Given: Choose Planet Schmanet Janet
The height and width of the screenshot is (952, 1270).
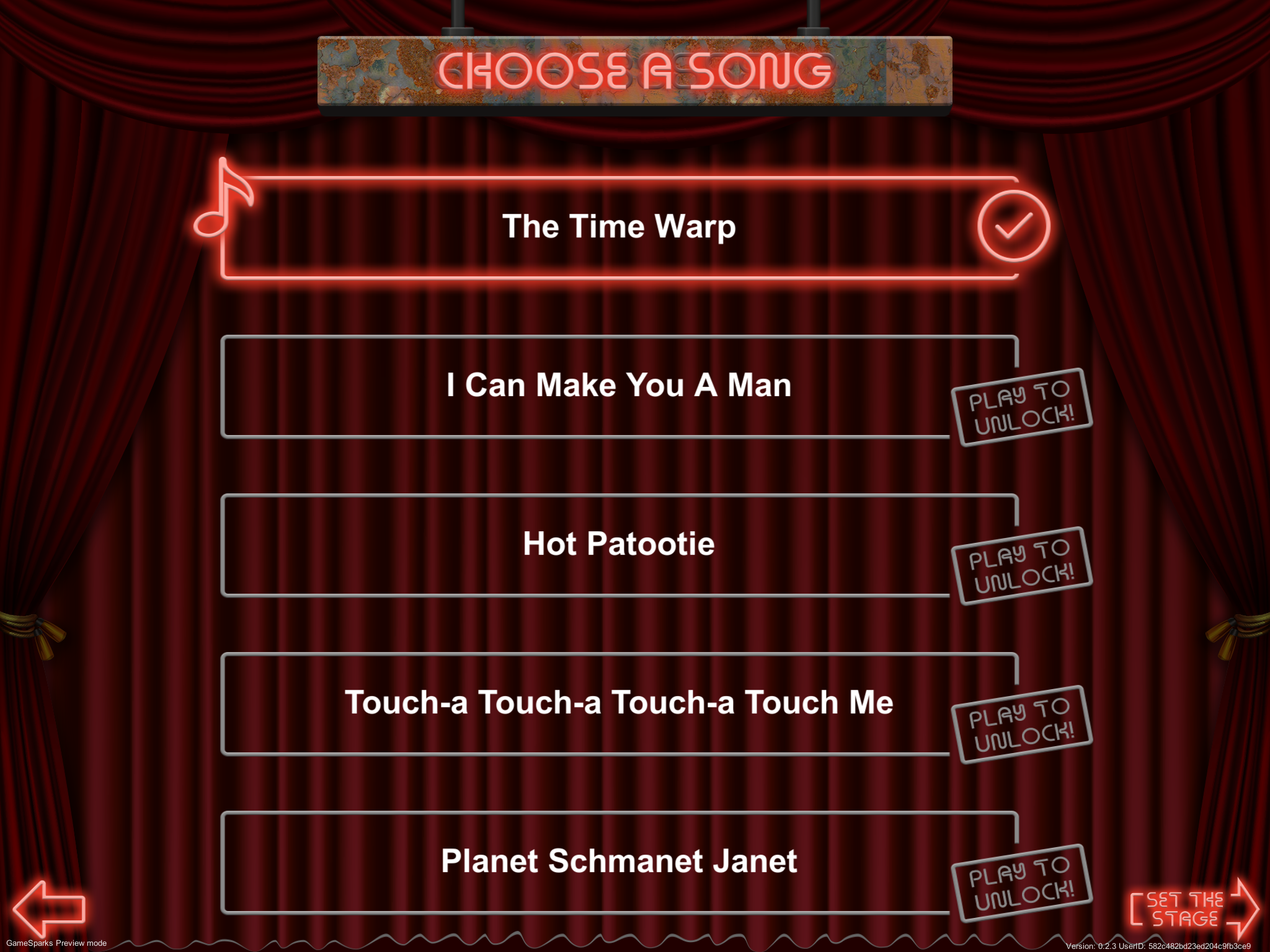Looking at the screenshot, I should tap(619, 862).
